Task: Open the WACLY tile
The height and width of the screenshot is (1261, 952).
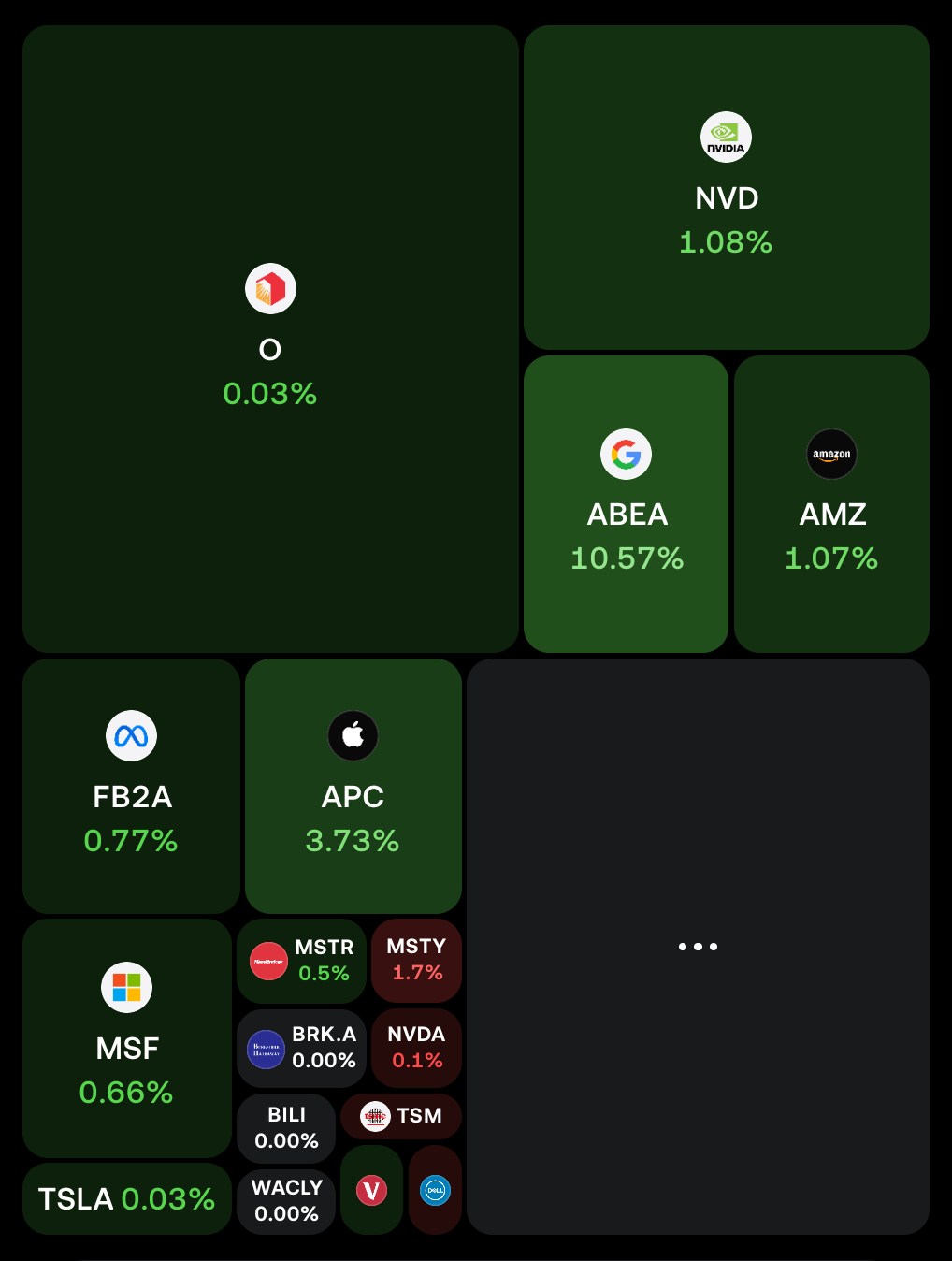Action: (286, 1200)
